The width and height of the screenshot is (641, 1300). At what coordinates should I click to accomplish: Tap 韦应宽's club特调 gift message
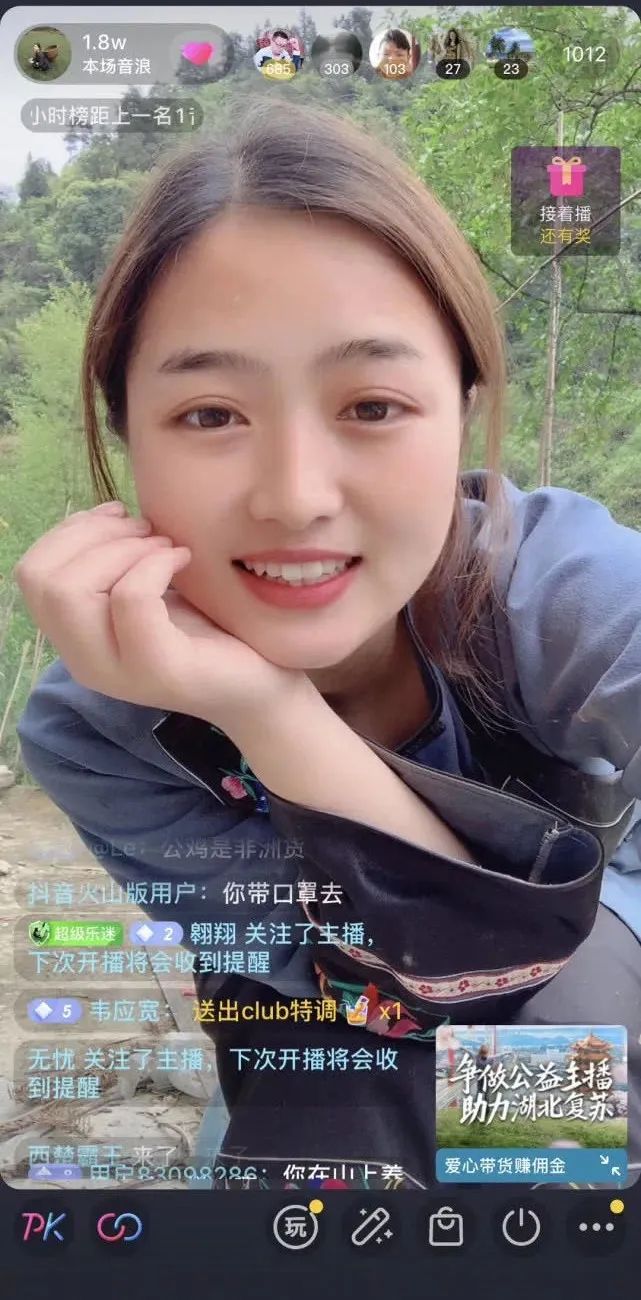click(x=215, y=1011)
